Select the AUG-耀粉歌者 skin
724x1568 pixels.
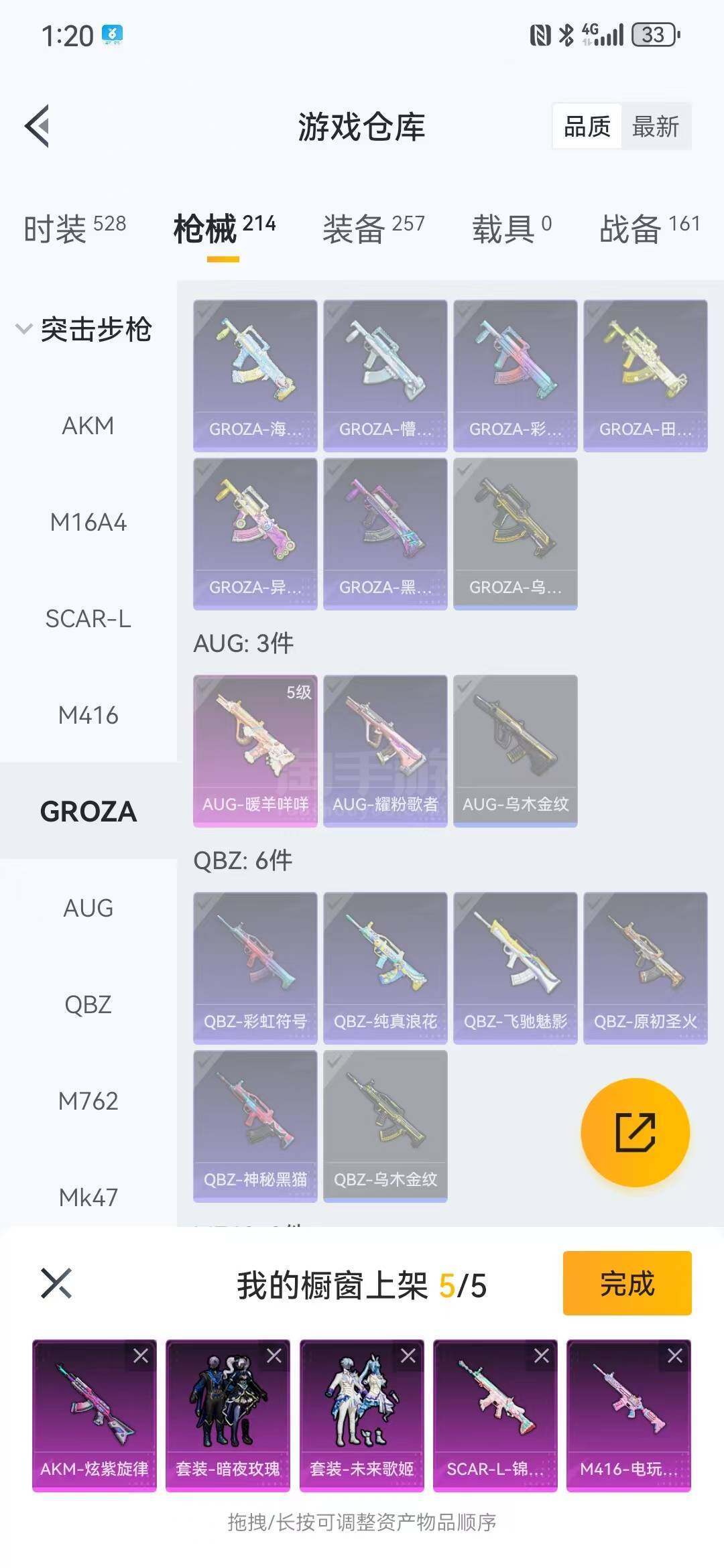click(x=385, y=750)
